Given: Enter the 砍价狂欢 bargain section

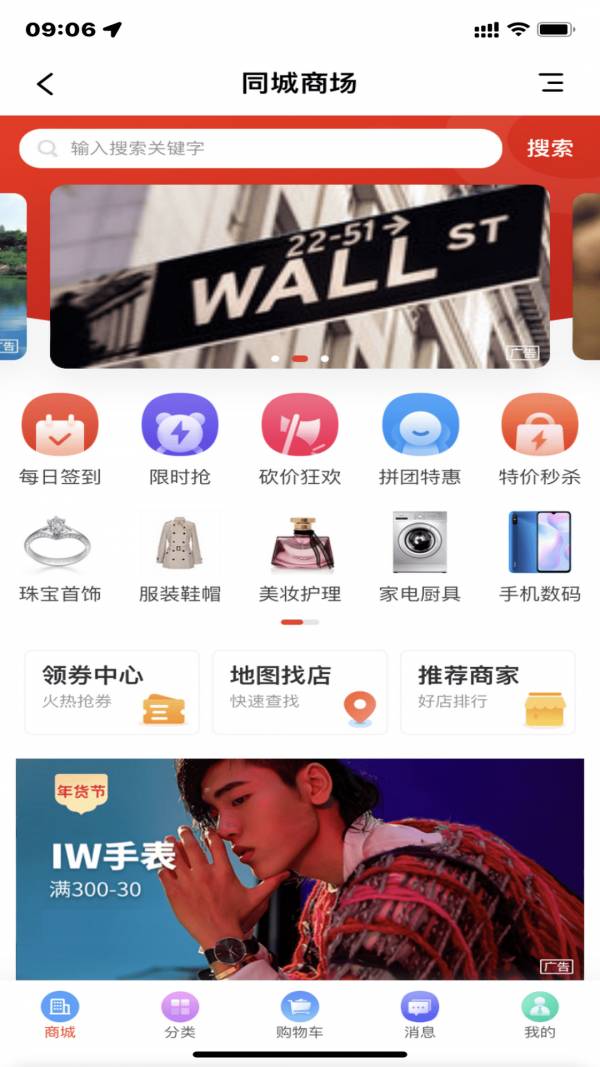Looking at the screenshot, I should click(300, 439).
